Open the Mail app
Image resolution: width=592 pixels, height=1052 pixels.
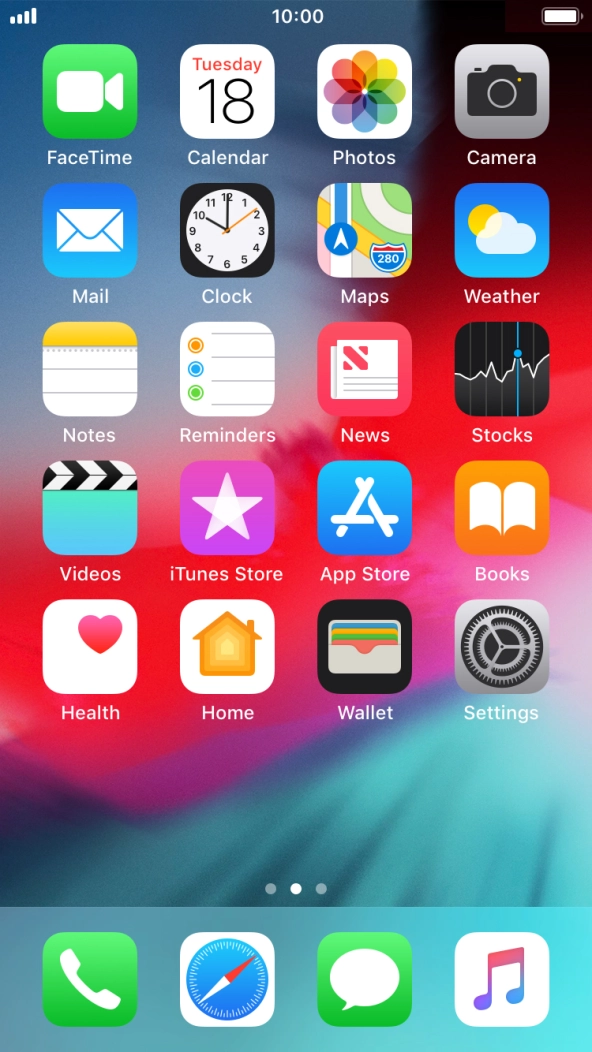click(90, 230)
